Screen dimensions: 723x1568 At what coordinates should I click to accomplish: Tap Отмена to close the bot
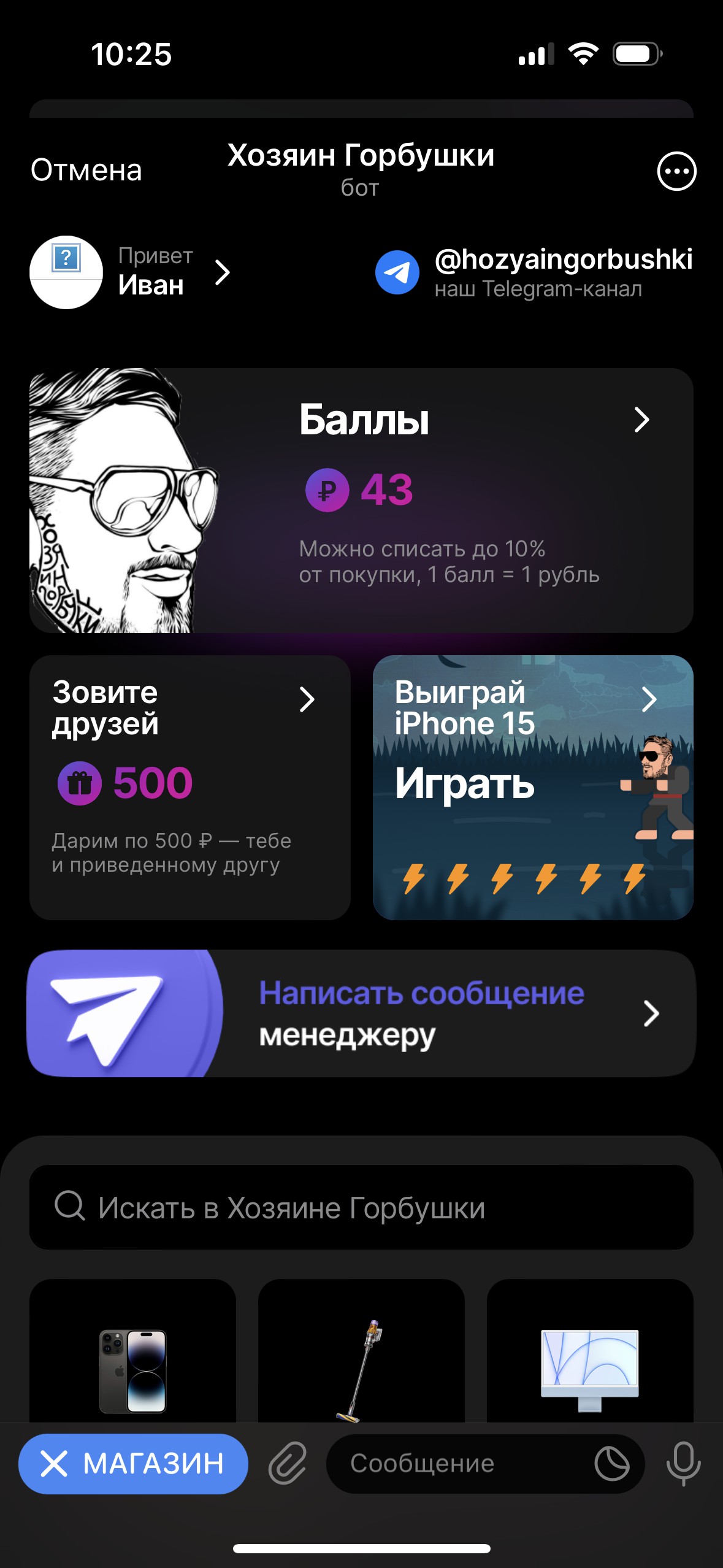(x=86, y=170)
